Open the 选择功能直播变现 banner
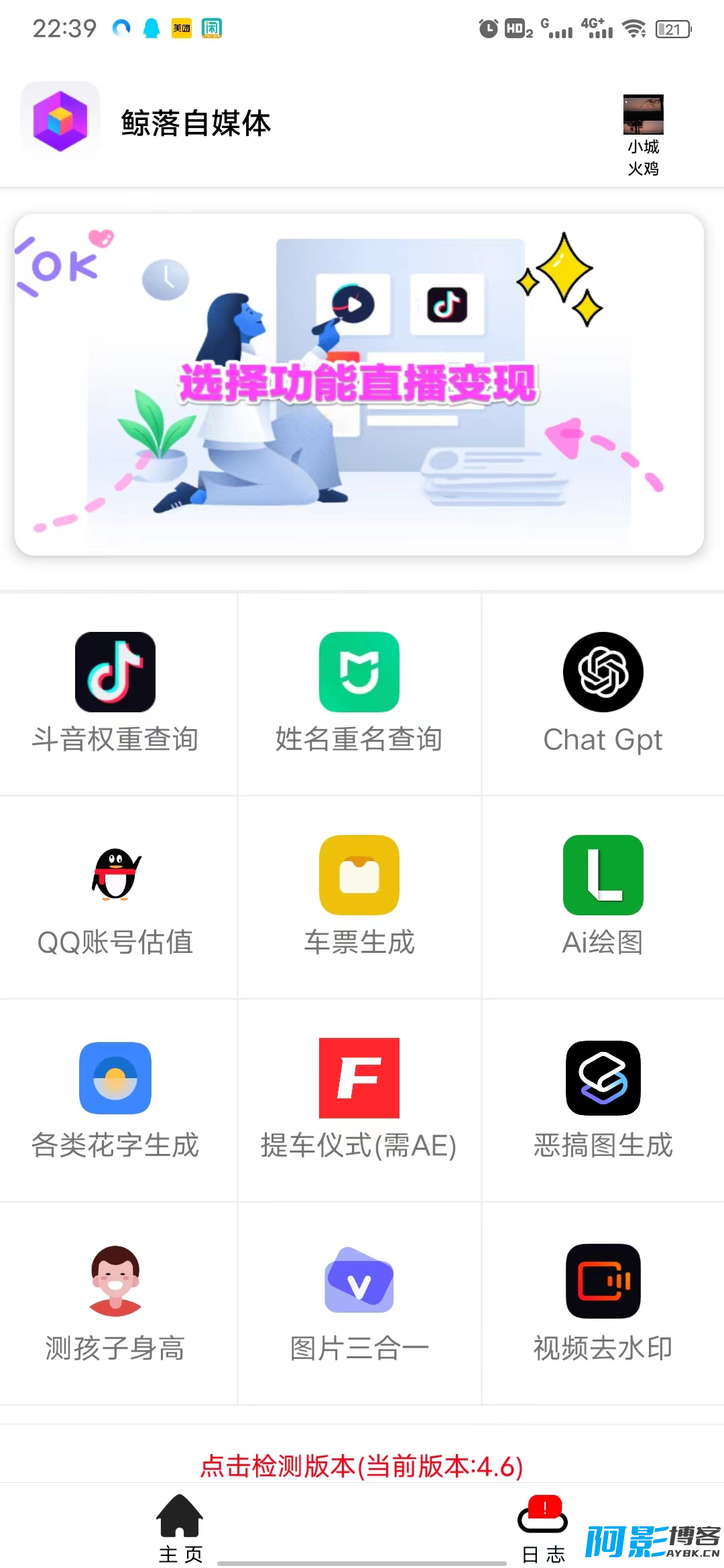 359,384
